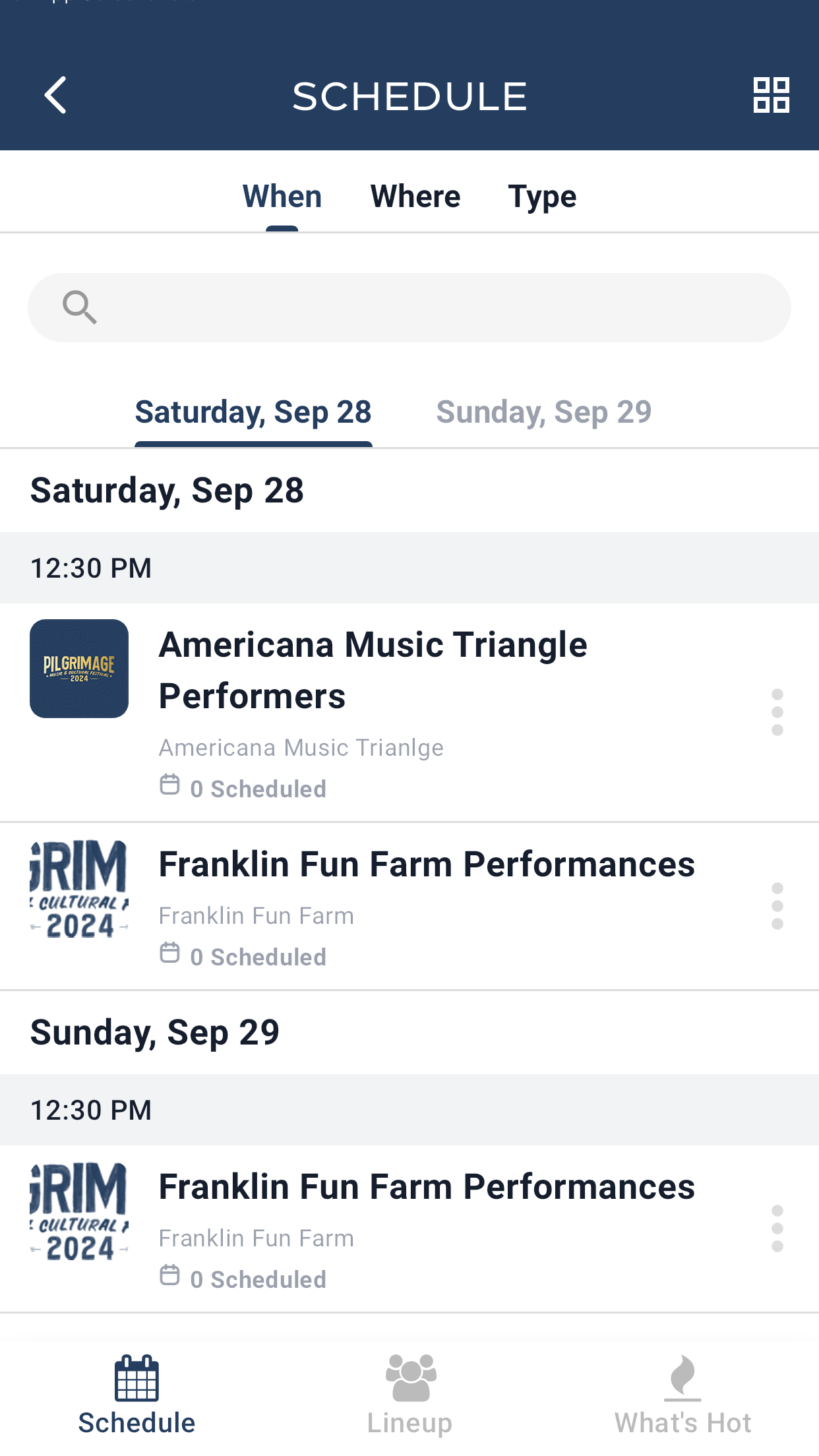
Task: Select the Type tab
Action: [542, 197]
